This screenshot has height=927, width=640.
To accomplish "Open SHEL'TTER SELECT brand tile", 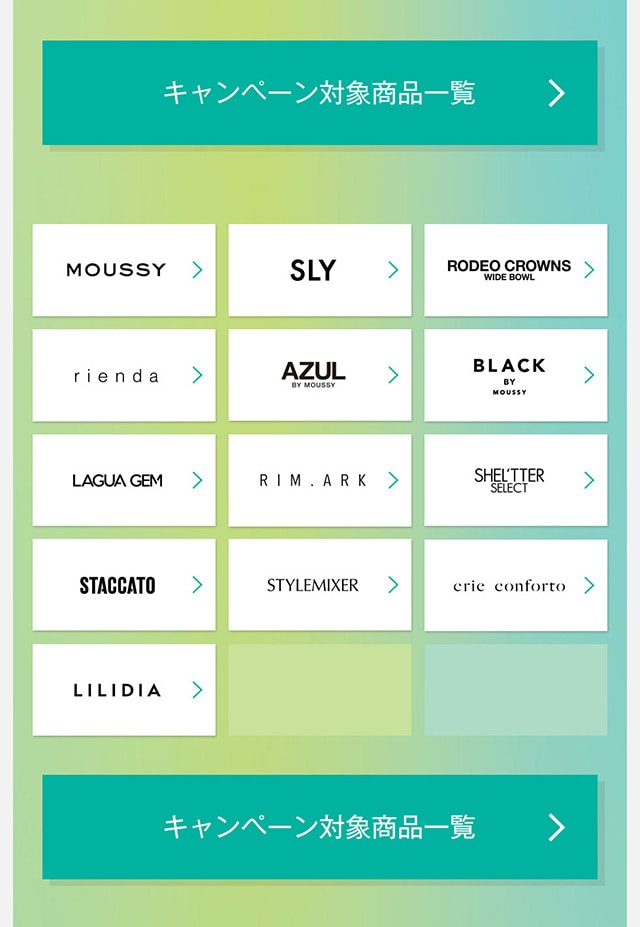I will point(515,480).
